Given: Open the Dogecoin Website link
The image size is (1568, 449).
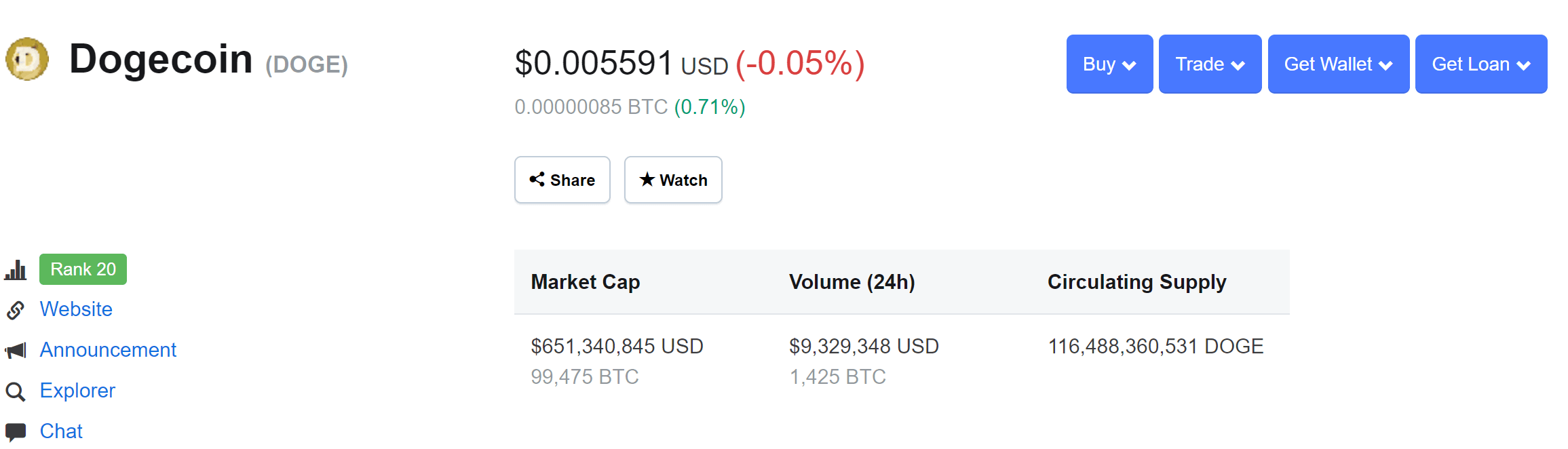Looking at the screenshot, I should tap(76, 309).
